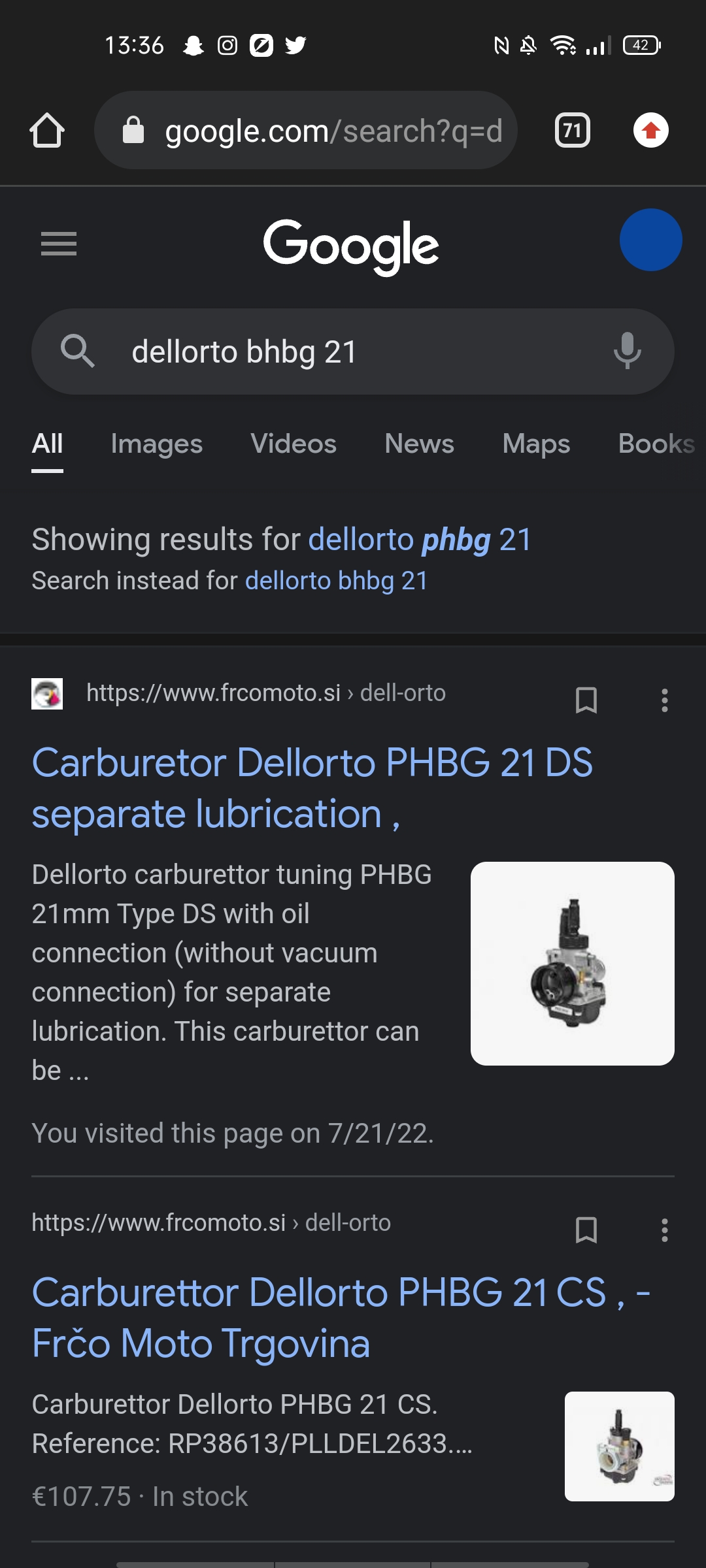Go to the browser home page
The width and height of the screenshot is (706, 1568).
click(x=47, y=131)
